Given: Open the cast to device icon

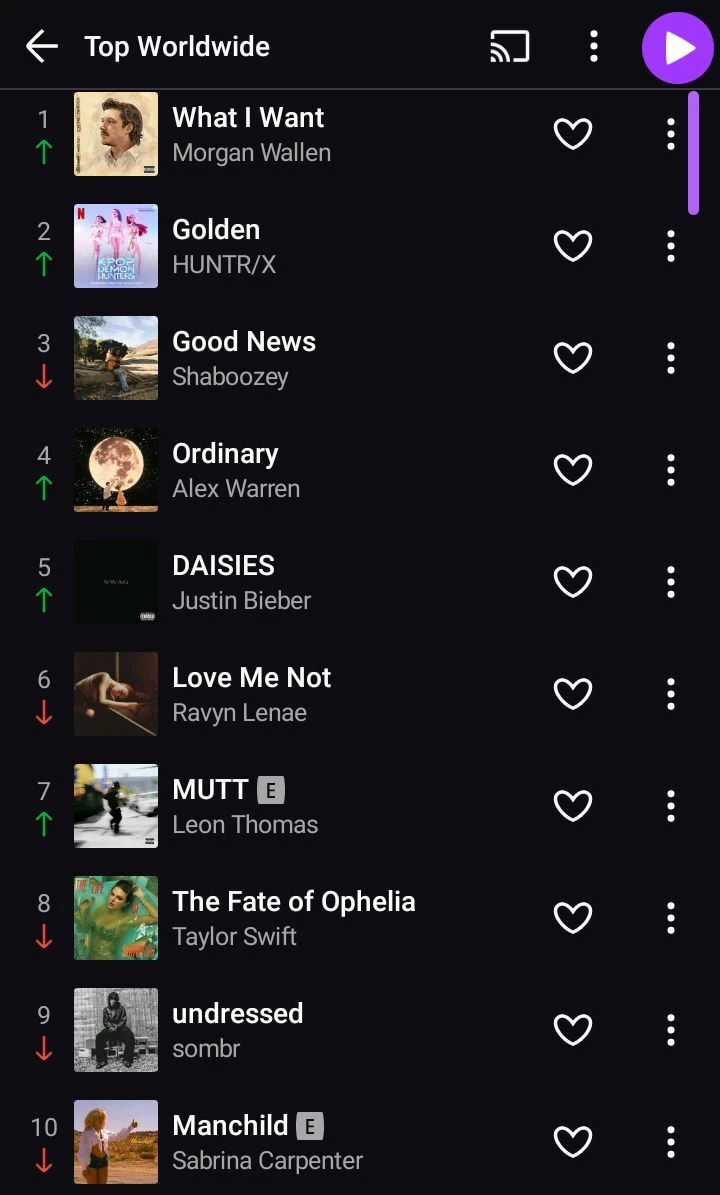Looking at the screenshot, I should 509,47.
